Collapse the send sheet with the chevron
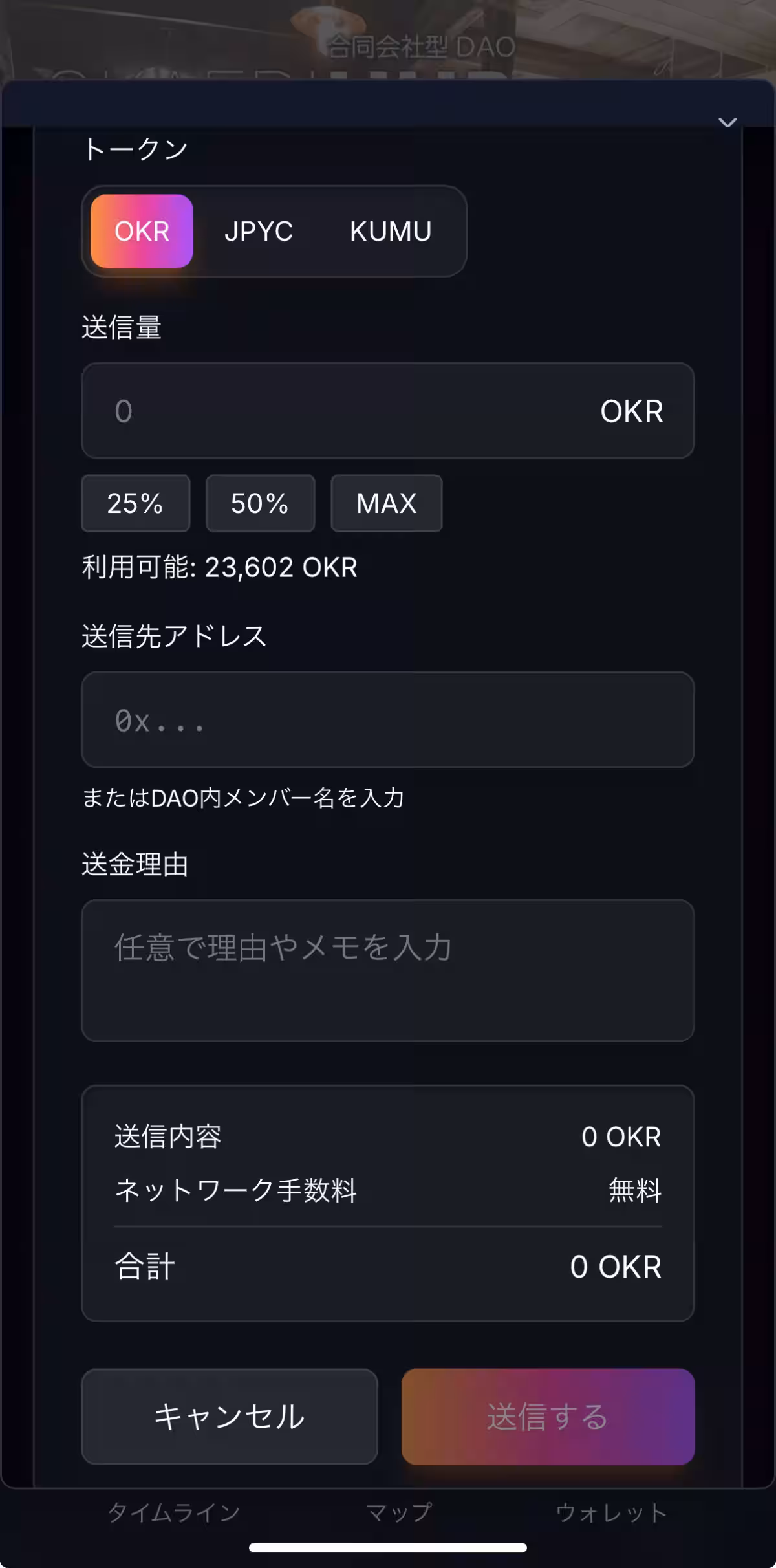 pos(726,122)
